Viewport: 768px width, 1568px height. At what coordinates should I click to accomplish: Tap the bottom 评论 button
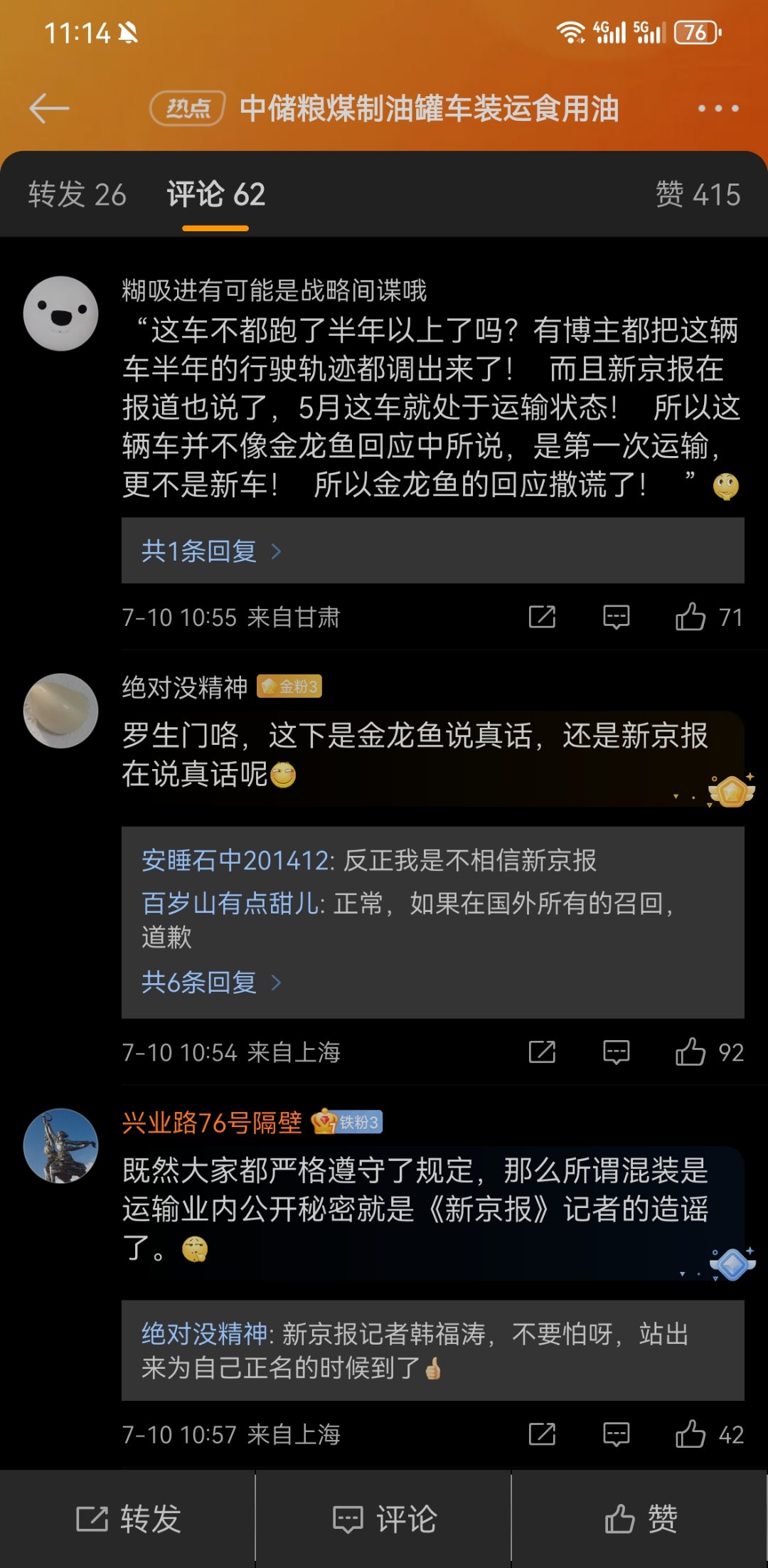[384, 1519]
